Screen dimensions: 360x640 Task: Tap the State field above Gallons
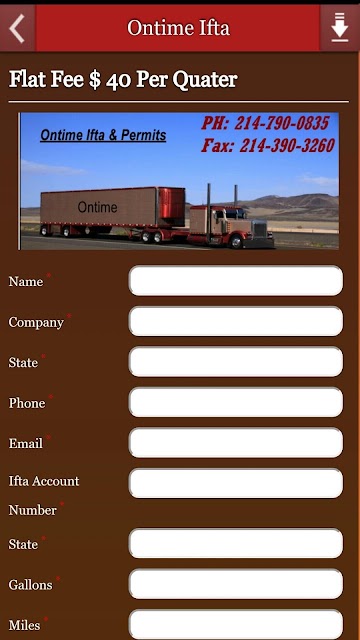236,543
